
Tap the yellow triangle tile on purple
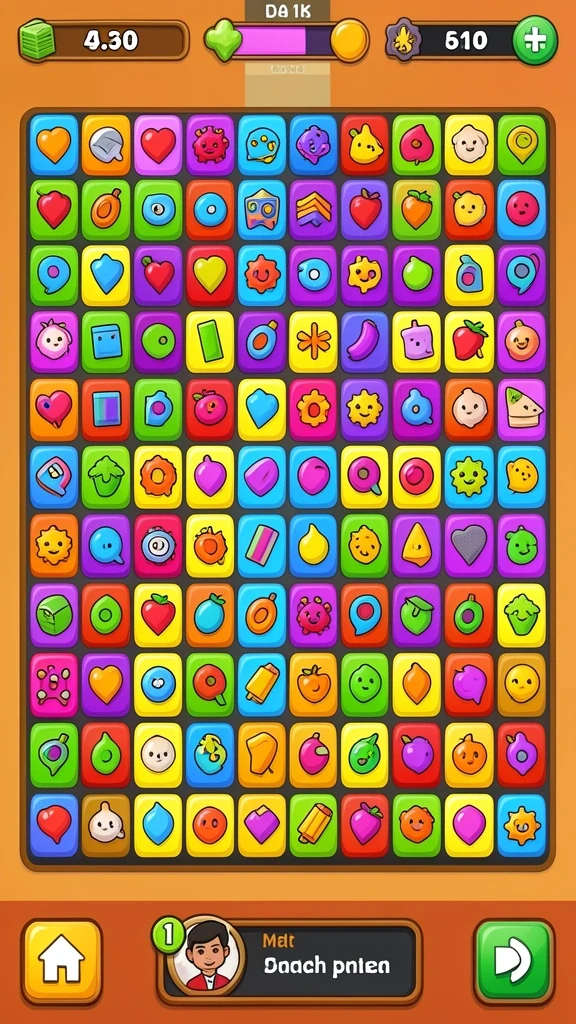click(417, 545)
